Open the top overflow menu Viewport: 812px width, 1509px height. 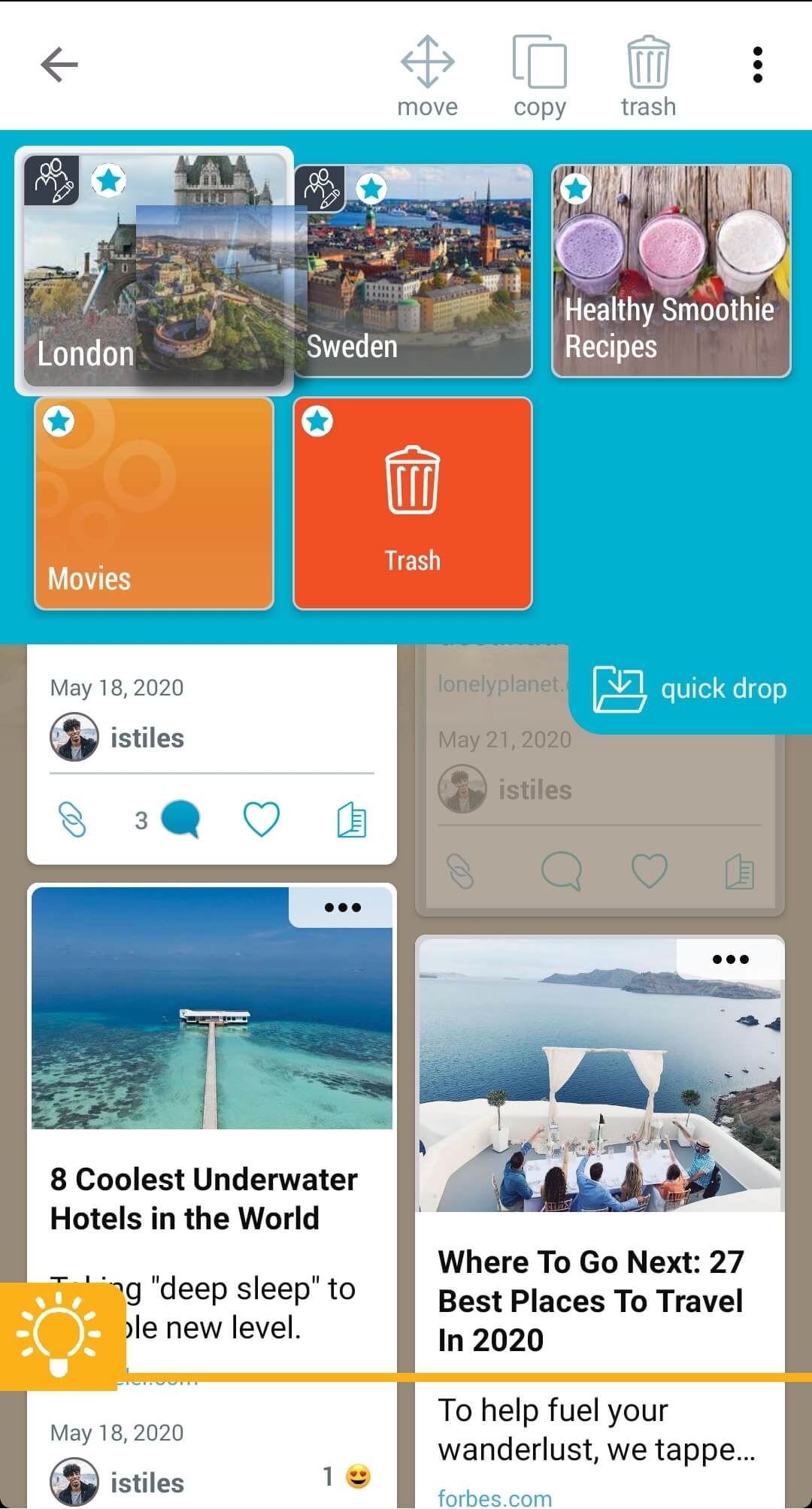pyautogui.click(x=757, y=65)
